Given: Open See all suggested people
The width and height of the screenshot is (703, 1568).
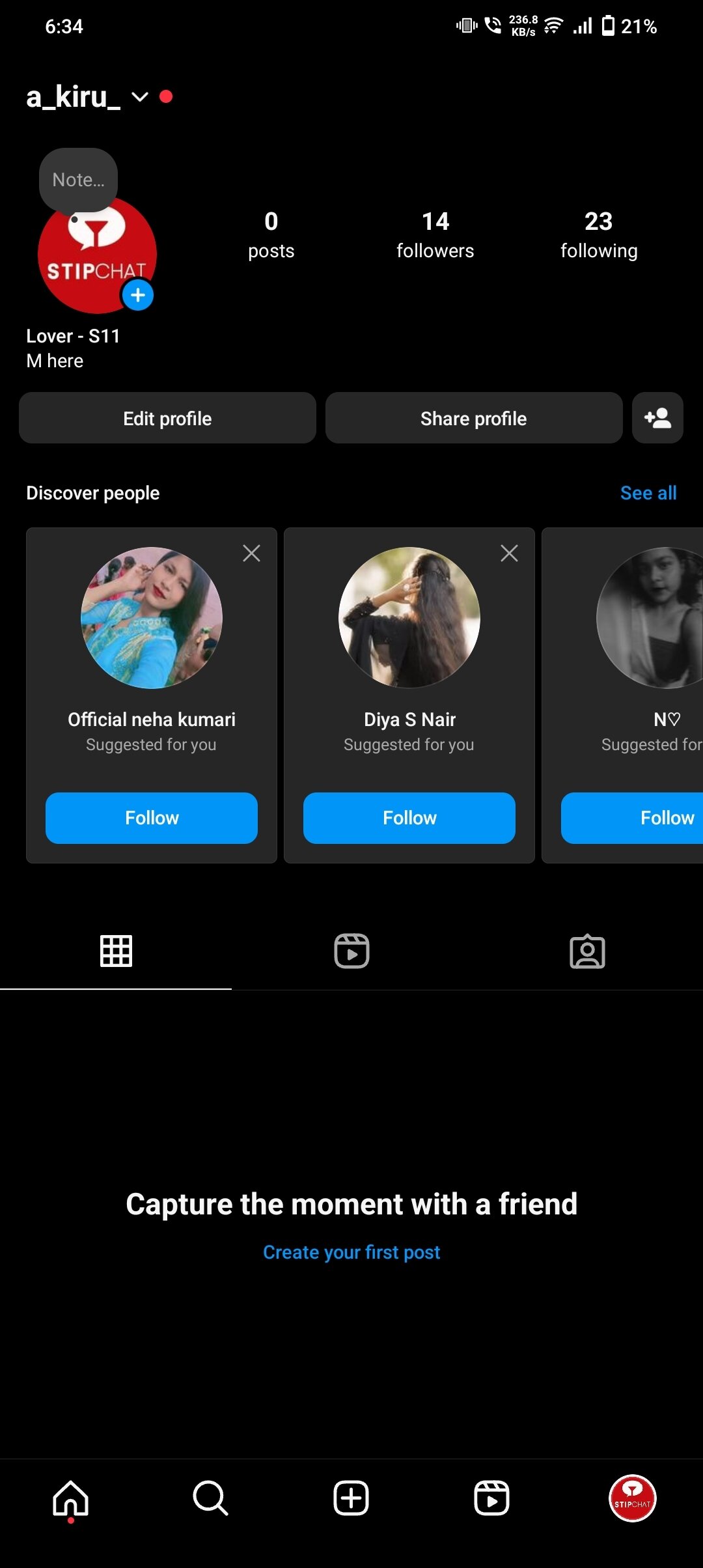Looking at the screenshot, I should point(648,493).
